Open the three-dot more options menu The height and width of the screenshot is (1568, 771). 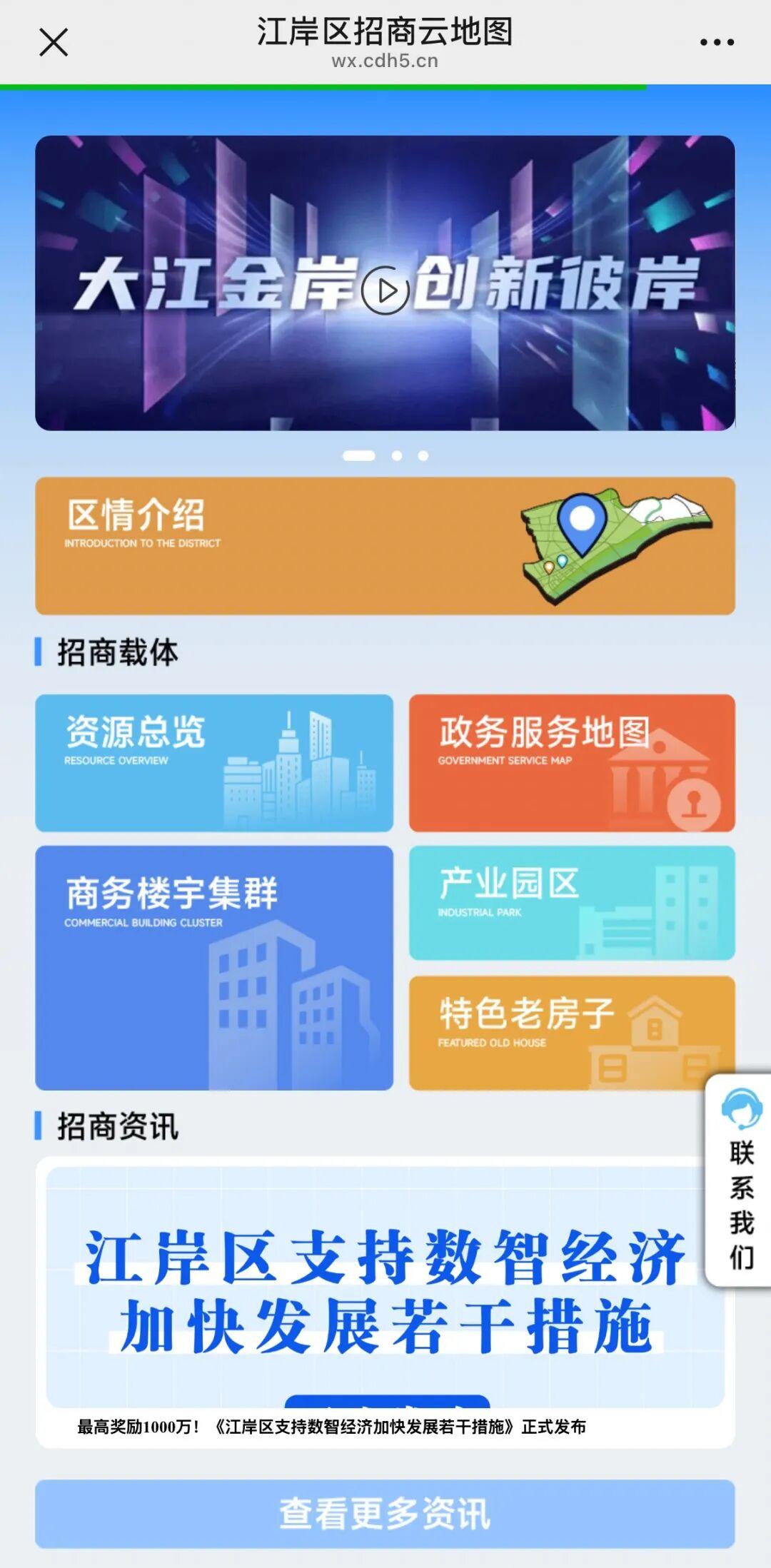click(717, 42)
